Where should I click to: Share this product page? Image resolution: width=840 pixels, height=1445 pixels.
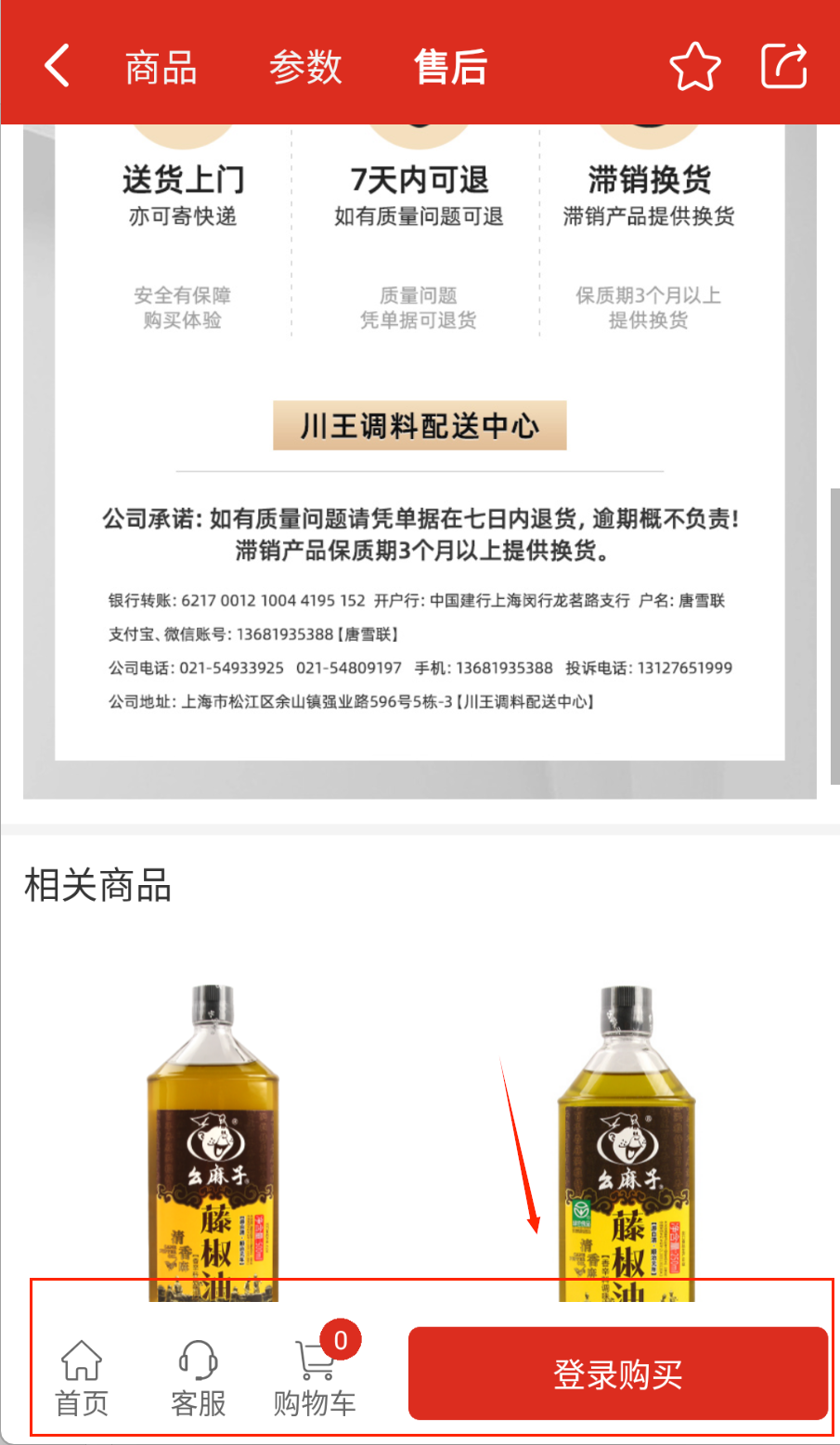click(783, 67)
